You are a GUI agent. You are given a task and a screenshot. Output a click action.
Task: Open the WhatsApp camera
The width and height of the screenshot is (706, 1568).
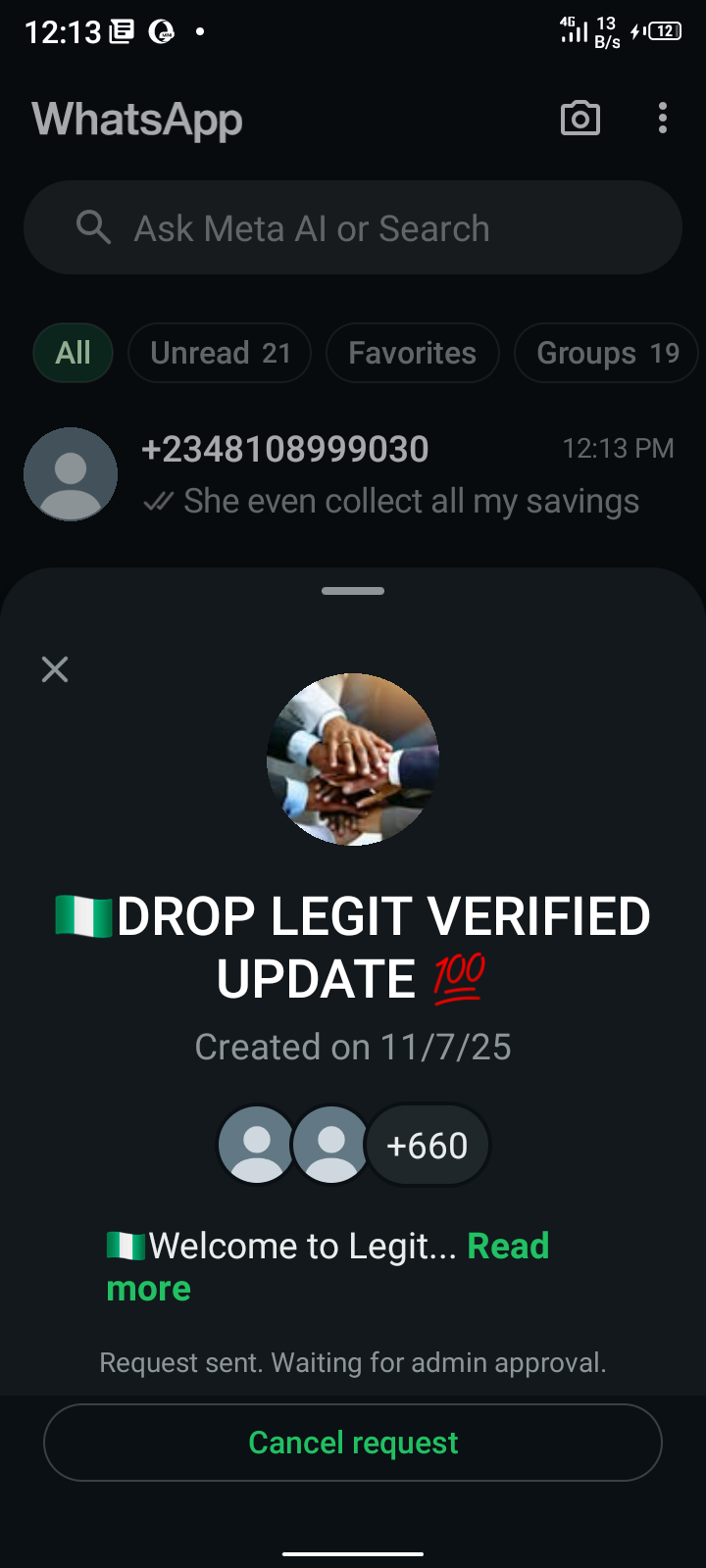(580, 119)
